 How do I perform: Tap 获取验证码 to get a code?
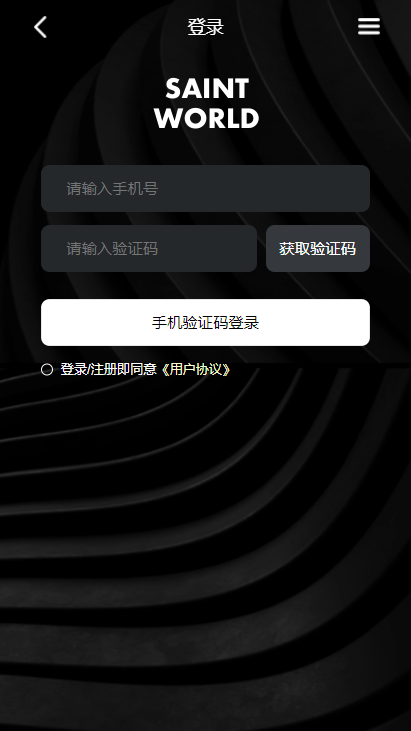tap(318, 248)
